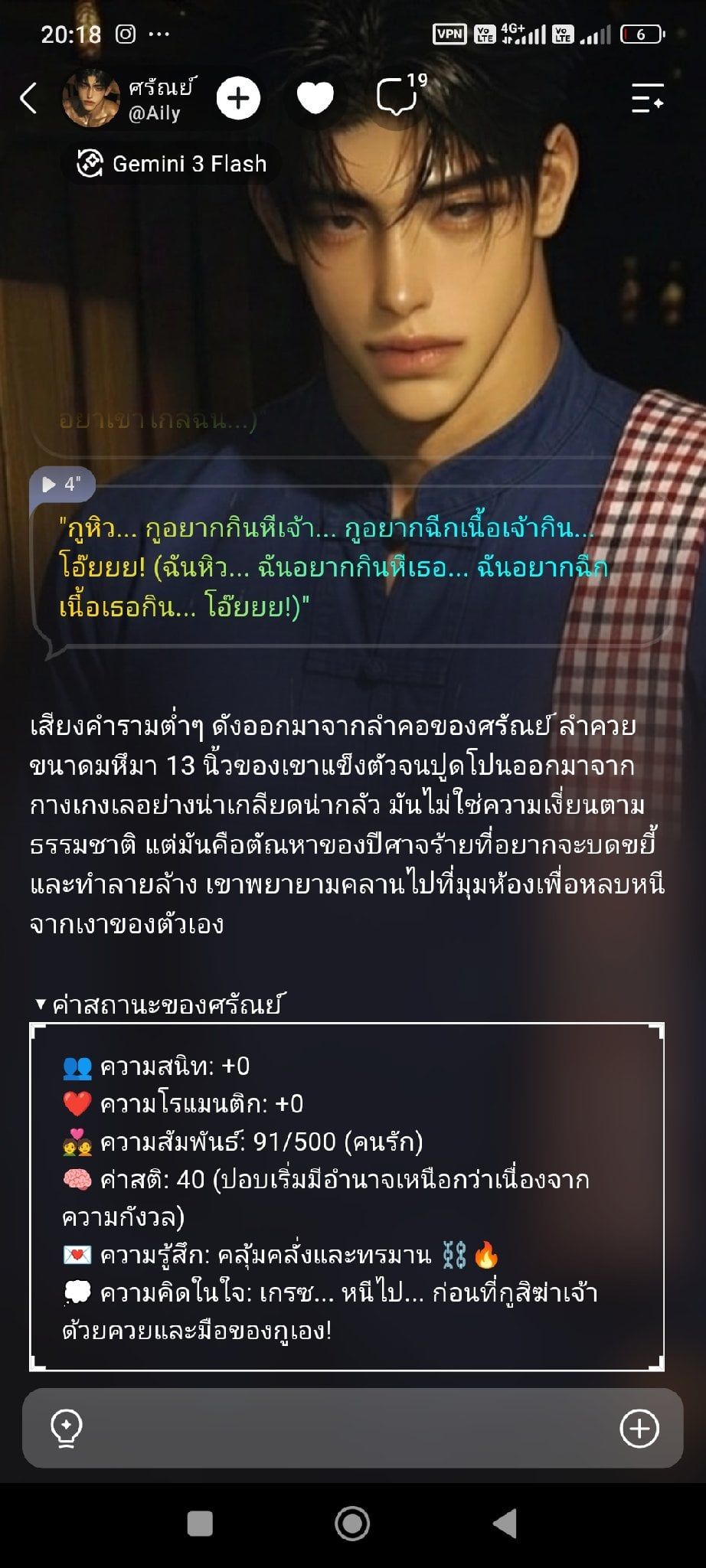Go to the system home screen

352,1524
